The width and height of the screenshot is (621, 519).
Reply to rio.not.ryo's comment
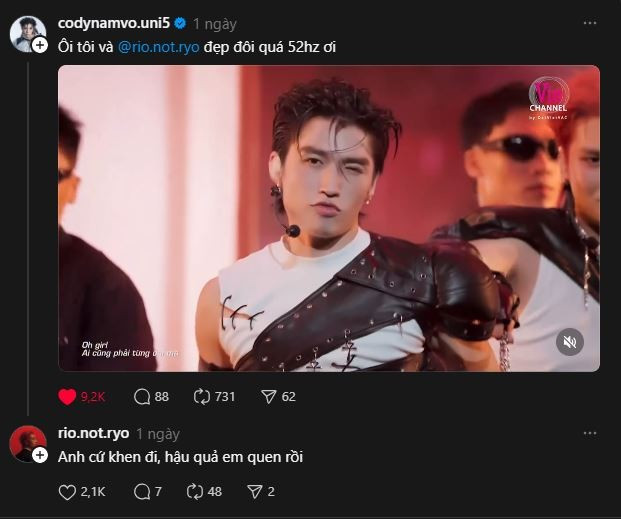pos(142,492)
